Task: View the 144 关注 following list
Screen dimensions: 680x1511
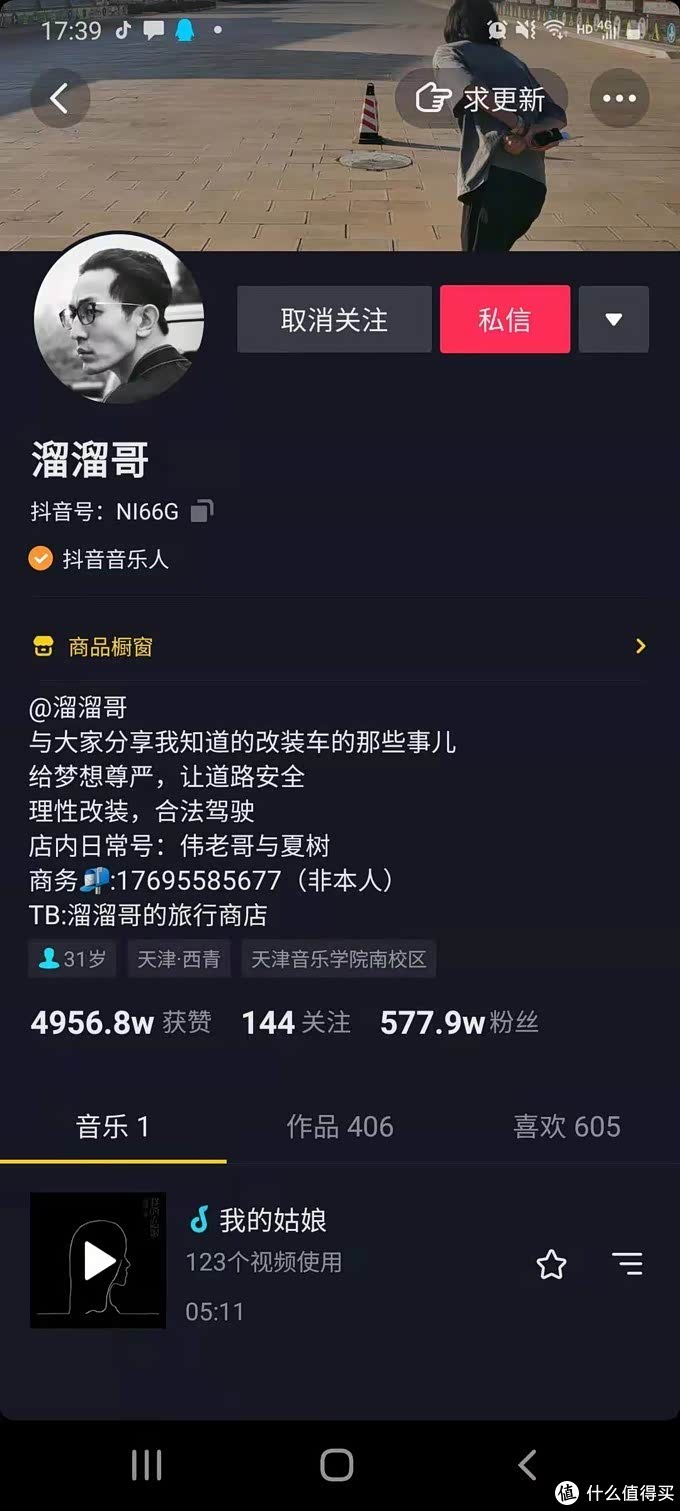Action: tap(296, 1022)
